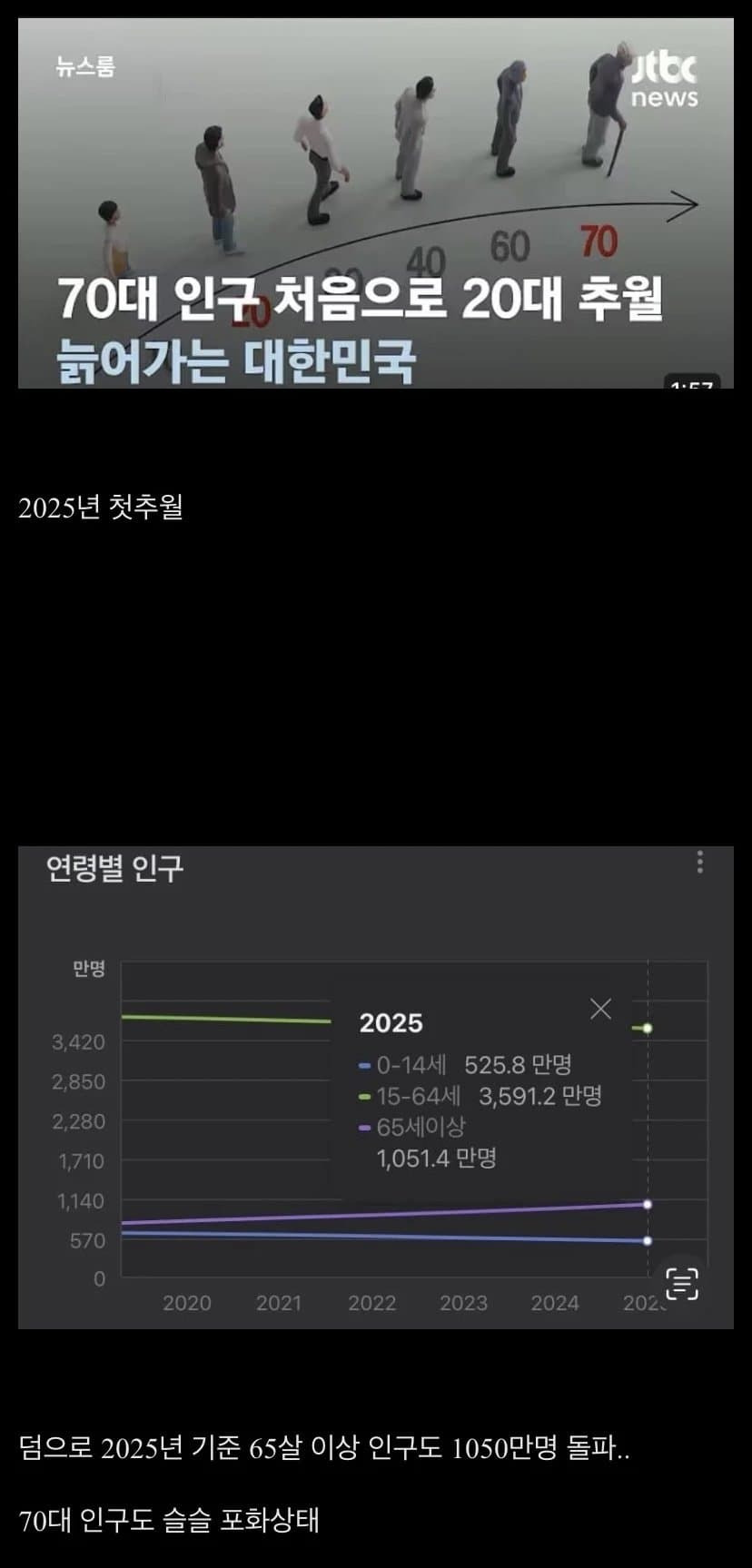
Task: Dismiss the 2025 data tooltip with the X
Action: (x=600, y=1009)
